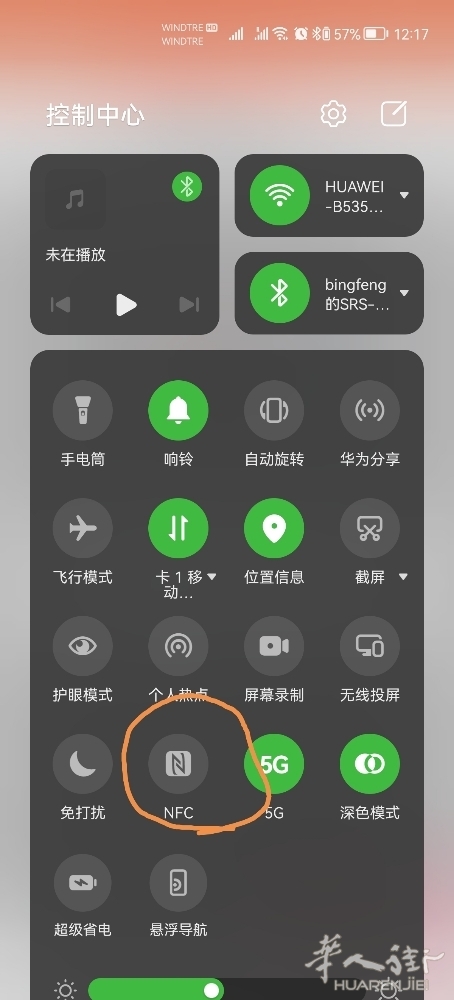Enable auto-rotate (自动旋转)

274,411
